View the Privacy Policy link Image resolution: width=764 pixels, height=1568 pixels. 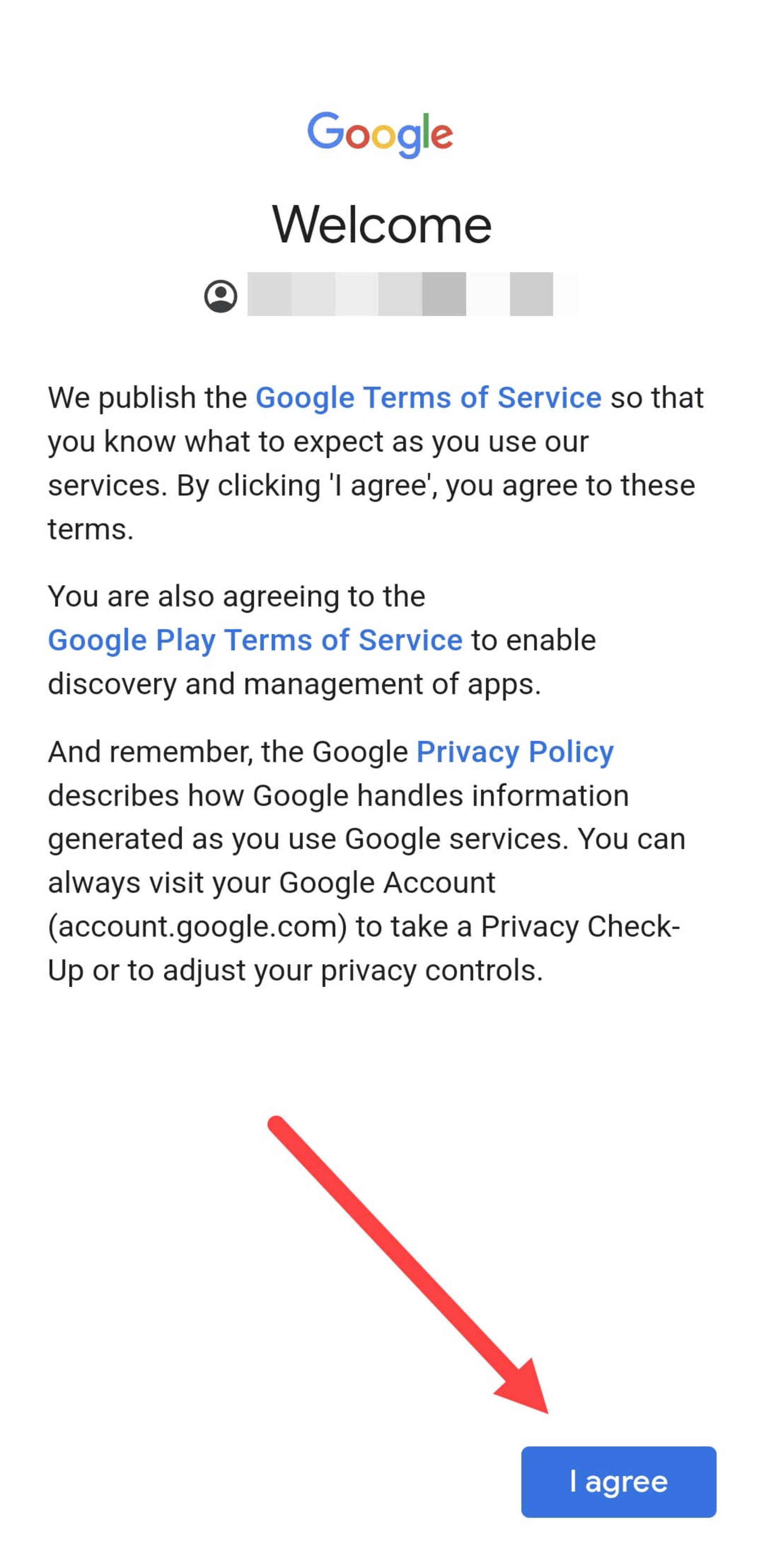tap(515, 752)
